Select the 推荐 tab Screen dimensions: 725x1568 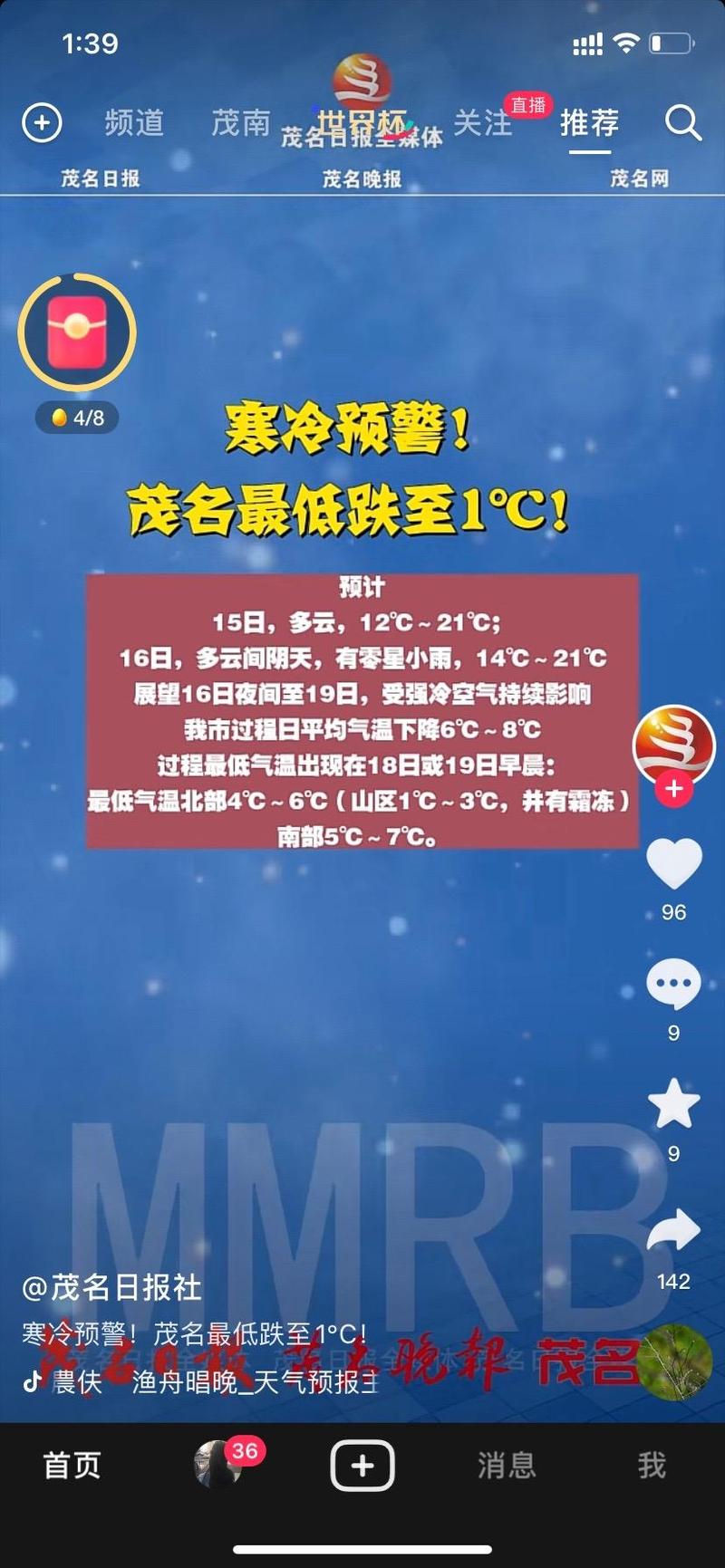coord(589,122)
